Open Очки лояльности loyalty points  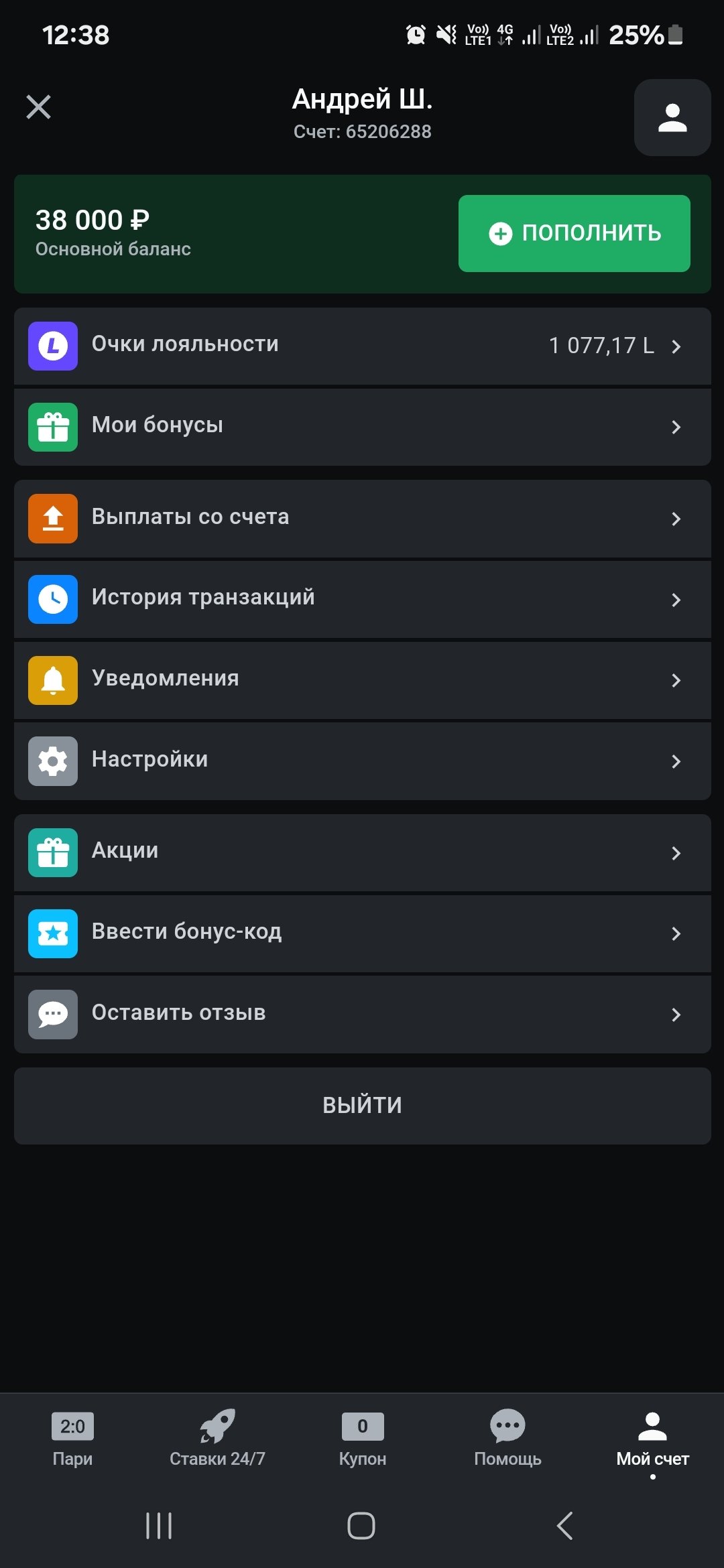pyautogui.click(x=362, y=346)
